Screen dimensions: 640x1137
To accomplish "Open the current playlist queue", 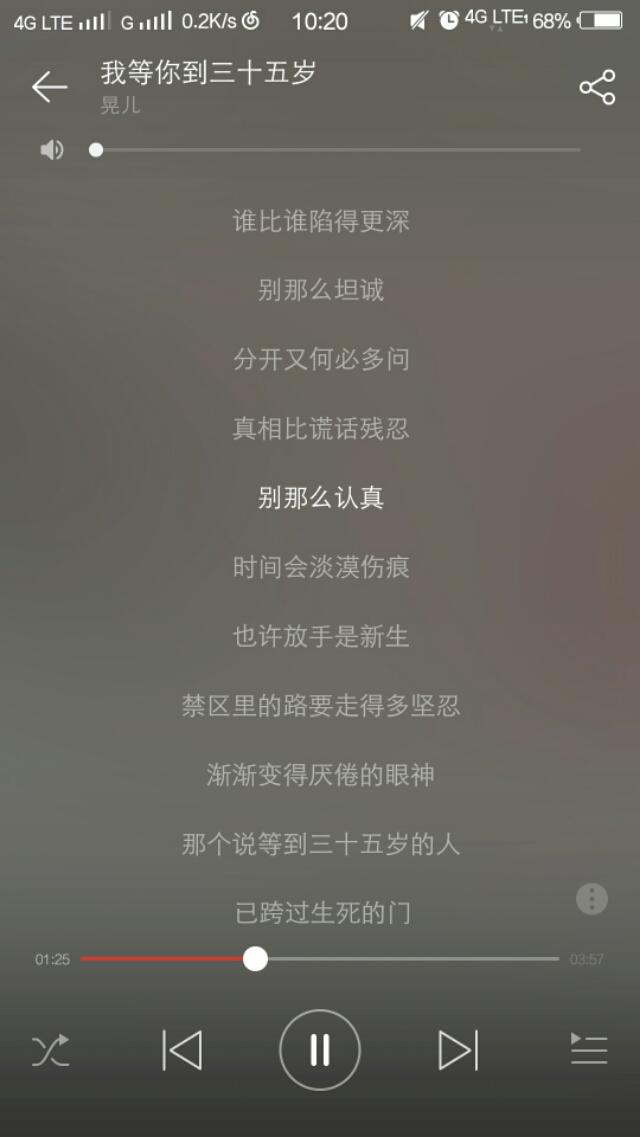I will (589, 1050).
